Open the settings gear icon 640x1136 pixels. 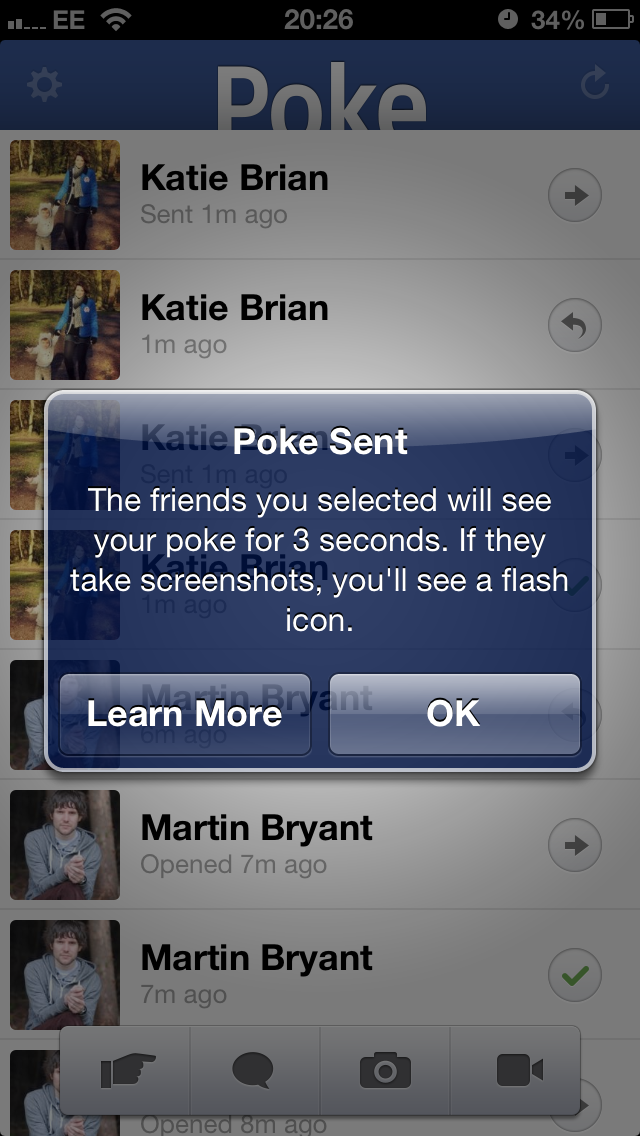point(44,86)
